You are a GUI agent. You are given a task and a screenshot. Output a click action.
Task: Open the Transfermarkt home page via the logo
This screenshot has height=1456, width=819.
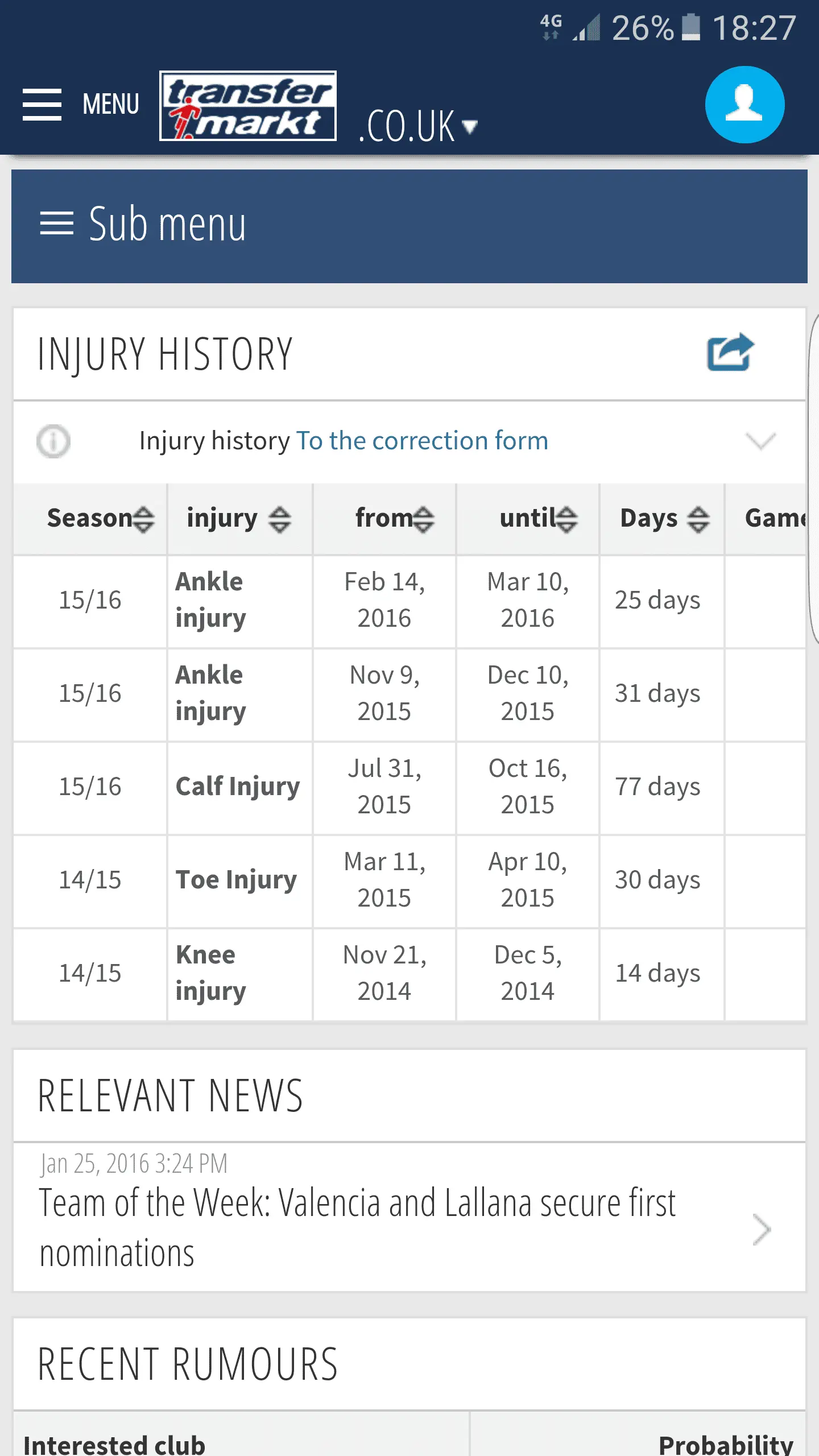(248, 106)
